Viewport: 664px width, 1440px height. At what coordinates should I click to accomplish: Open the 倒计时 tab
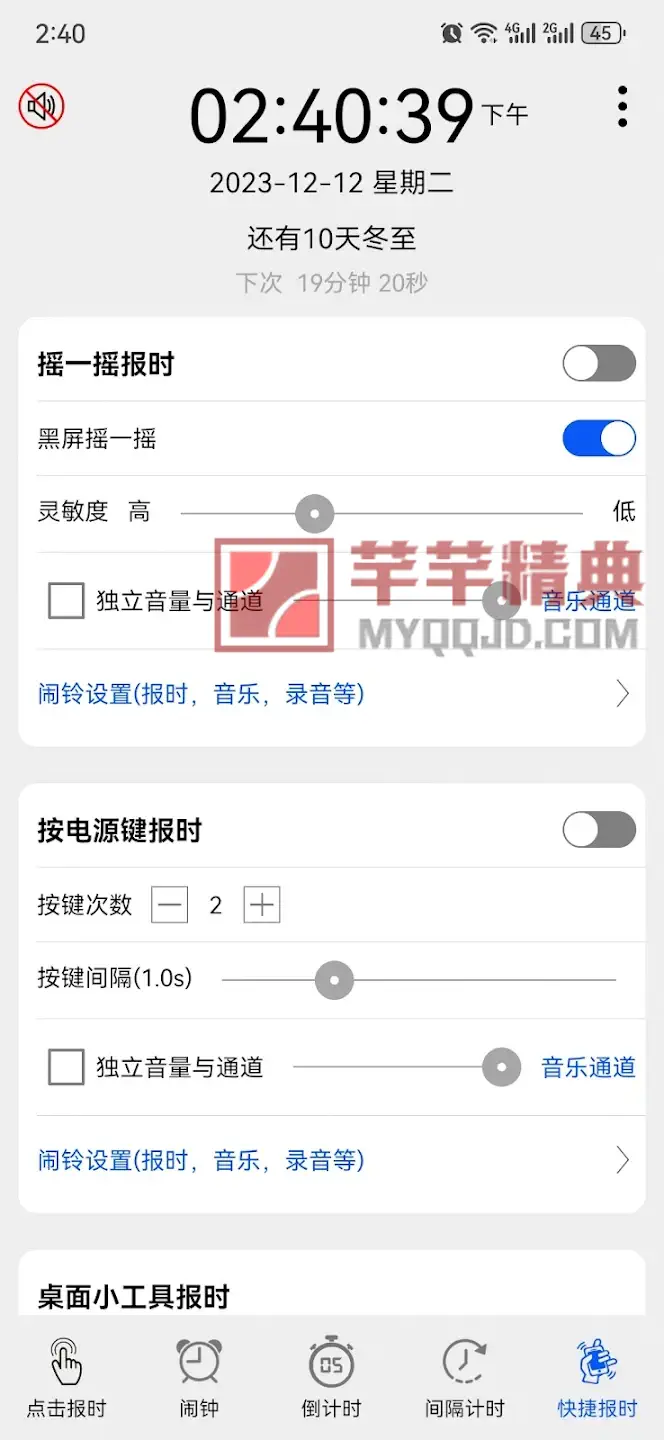click(x=332, y=1380)
